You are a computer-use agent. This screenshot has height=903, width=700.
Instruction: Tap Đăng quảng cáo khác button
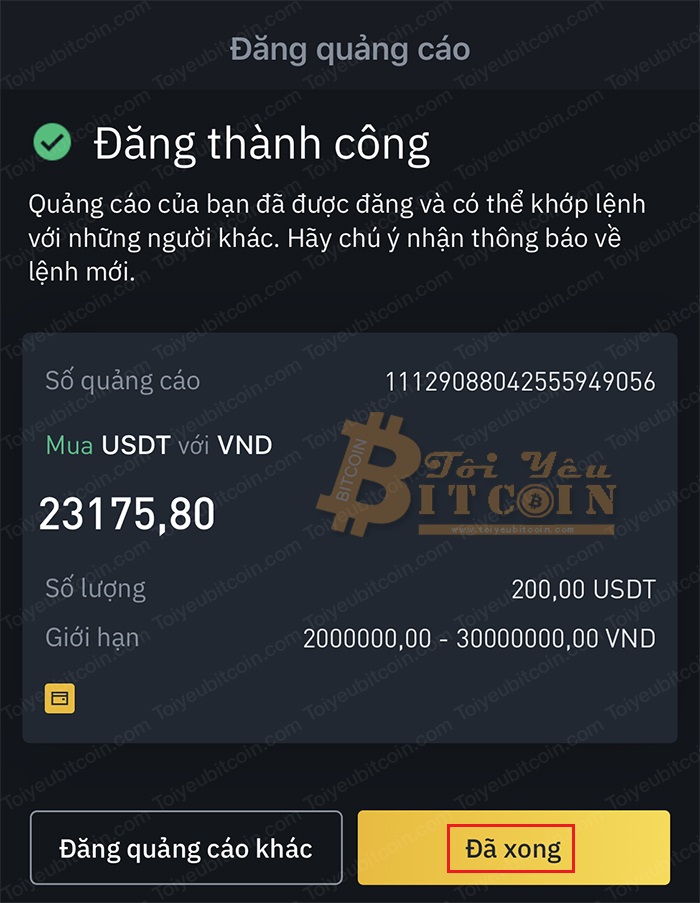186,849
